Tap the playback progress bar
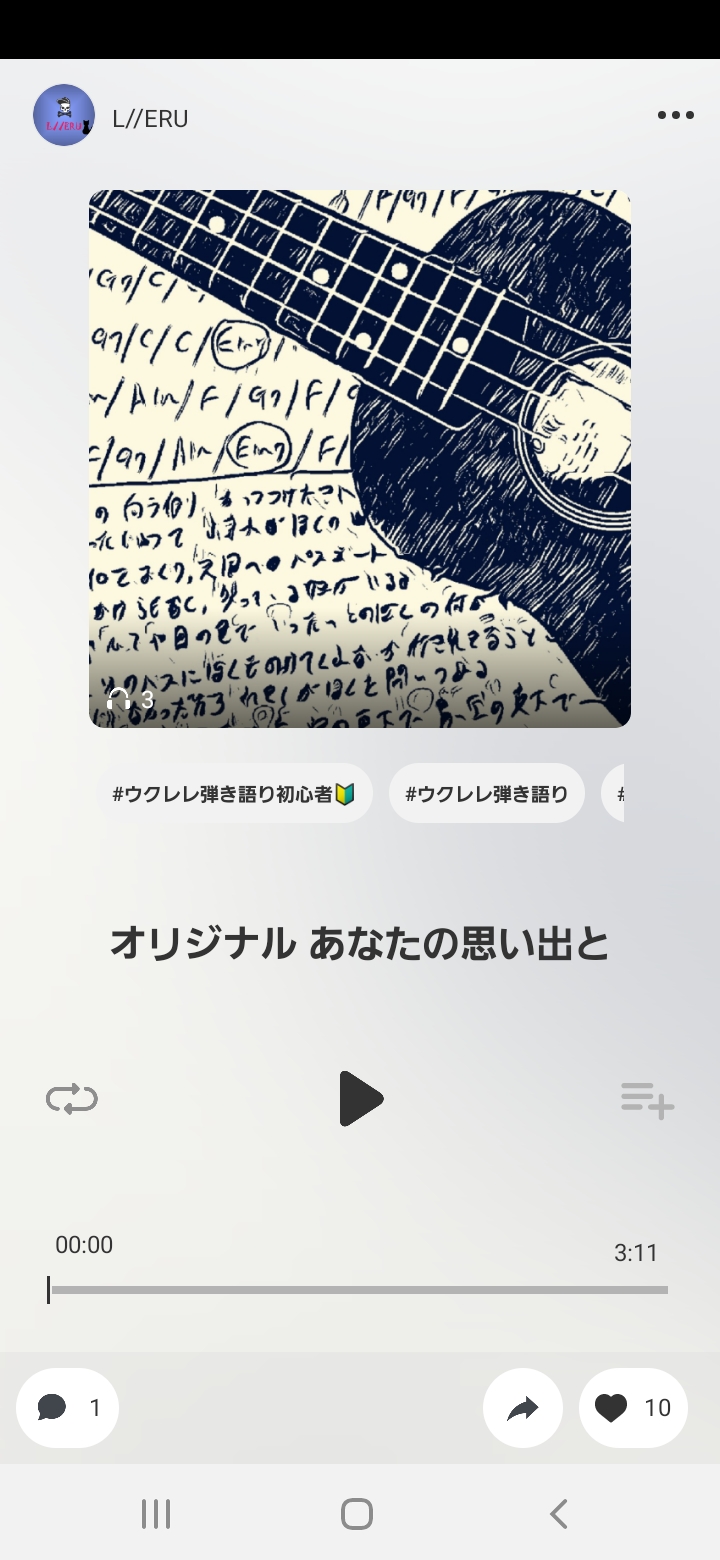Image resolution: width=720 pixels, height=1560 pixels. (360, 1290)
